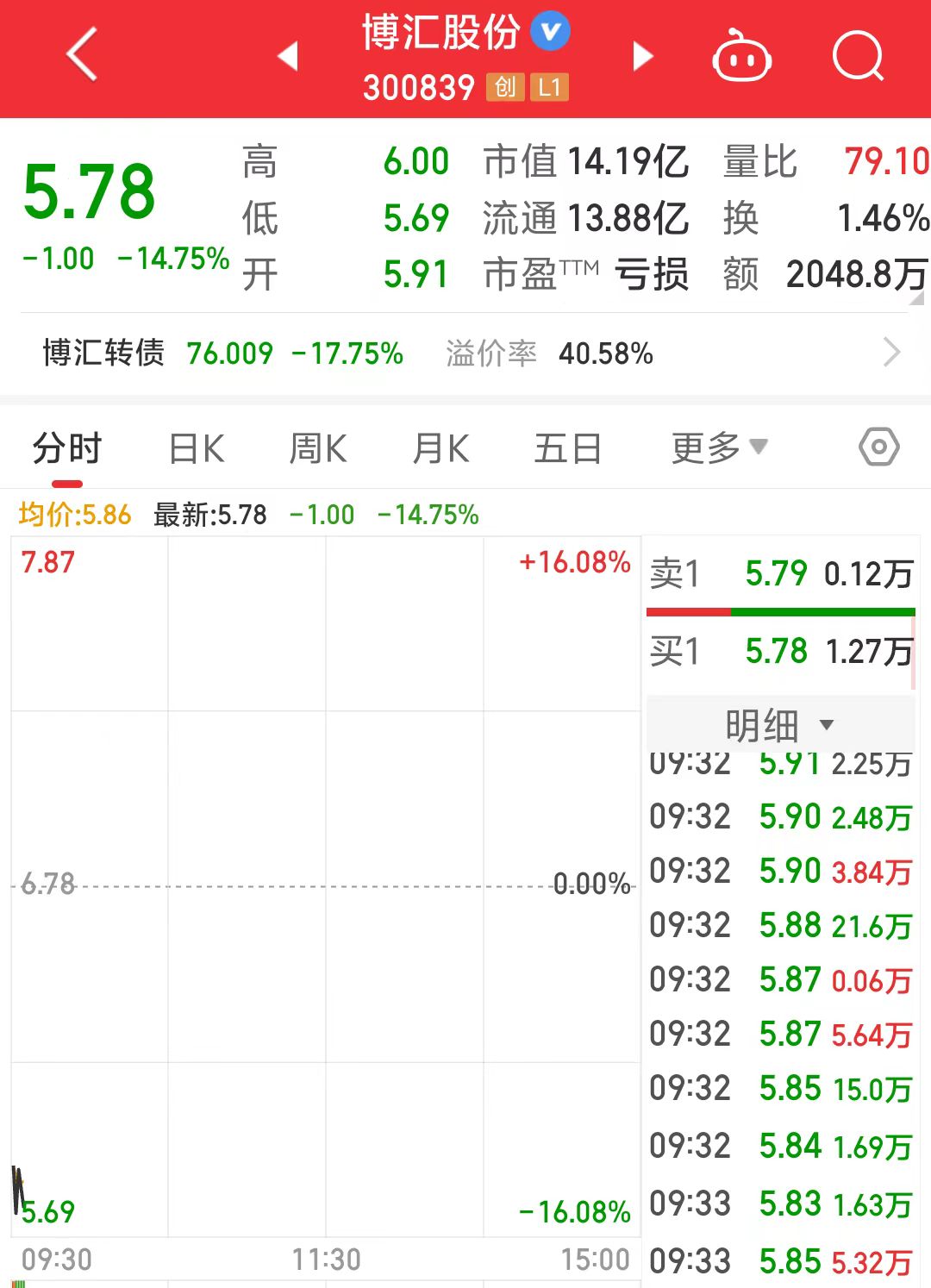
Task: Switch to the 周K tab
Action: 317,449
